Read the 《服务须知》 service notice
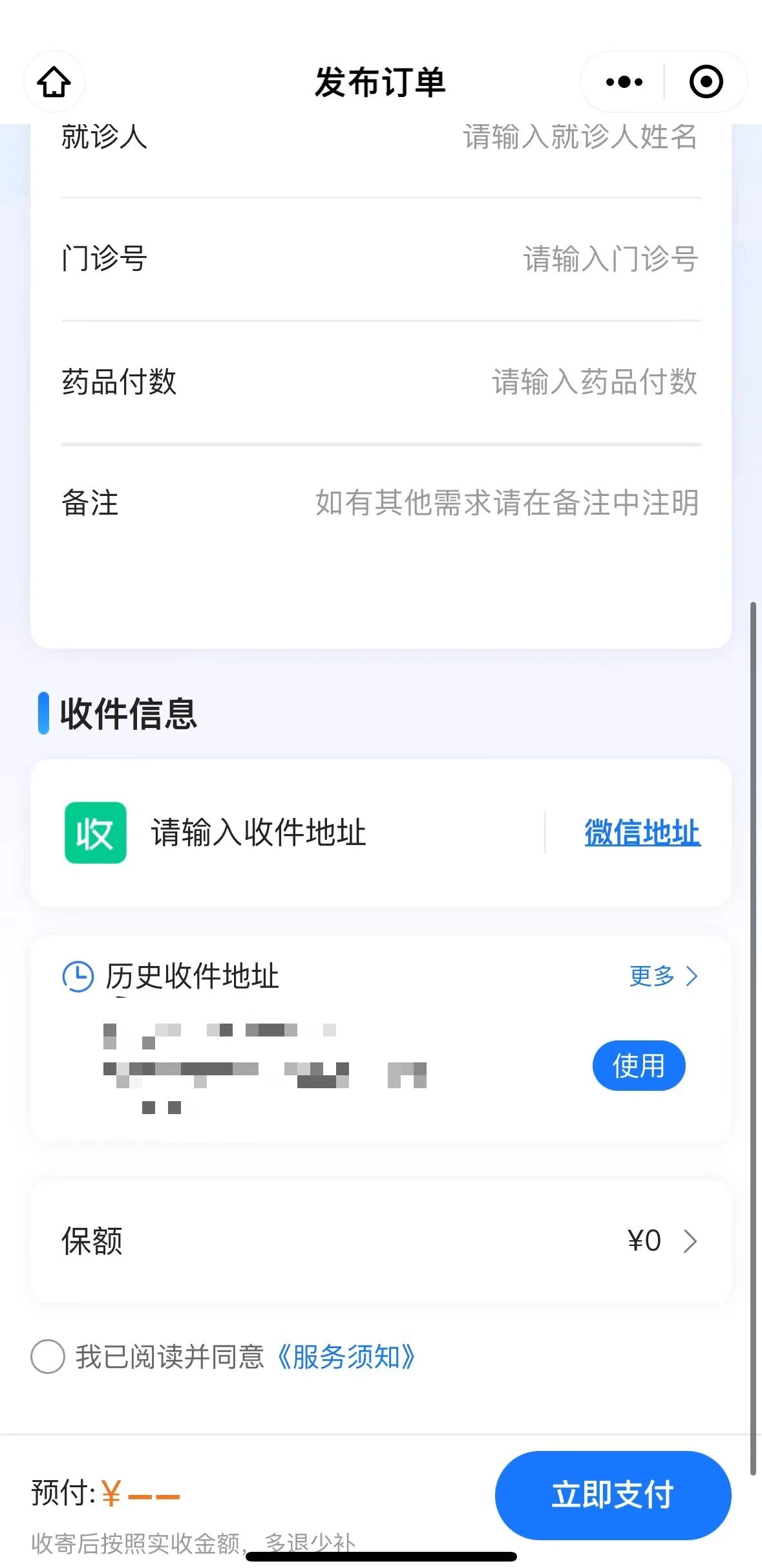This screenshot has width=762, height=1568. pyautogui.click(x=346, y=1357)
